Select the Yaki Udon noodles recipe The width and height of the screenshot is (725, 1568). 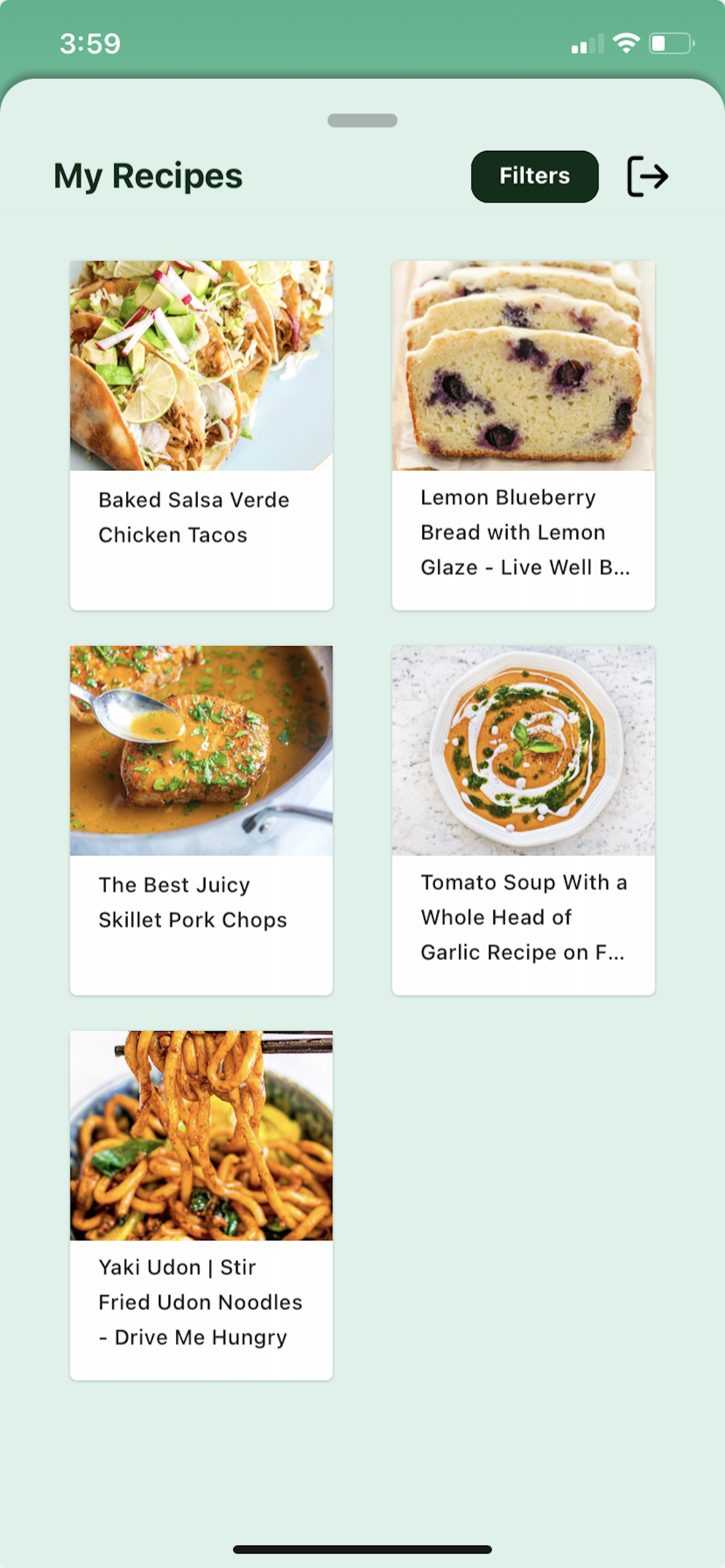click(202, 1205)
